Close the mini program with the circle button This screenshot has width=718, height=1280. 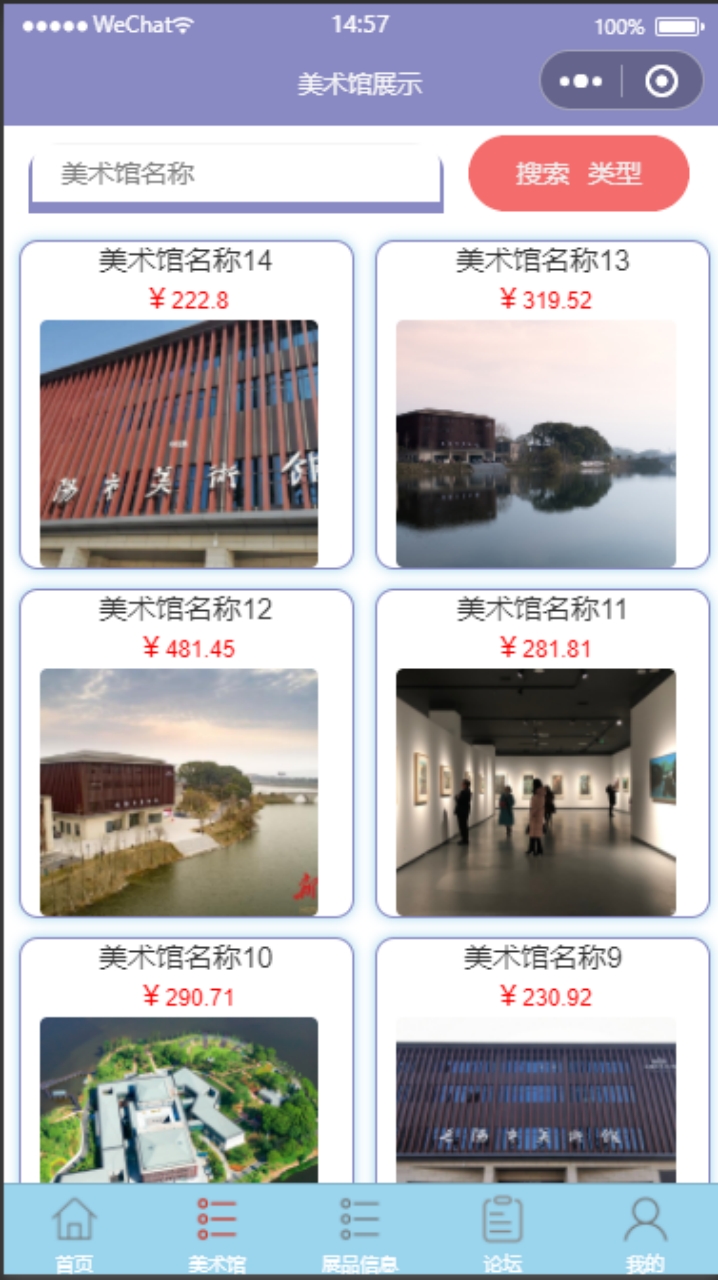coord(661,81)
